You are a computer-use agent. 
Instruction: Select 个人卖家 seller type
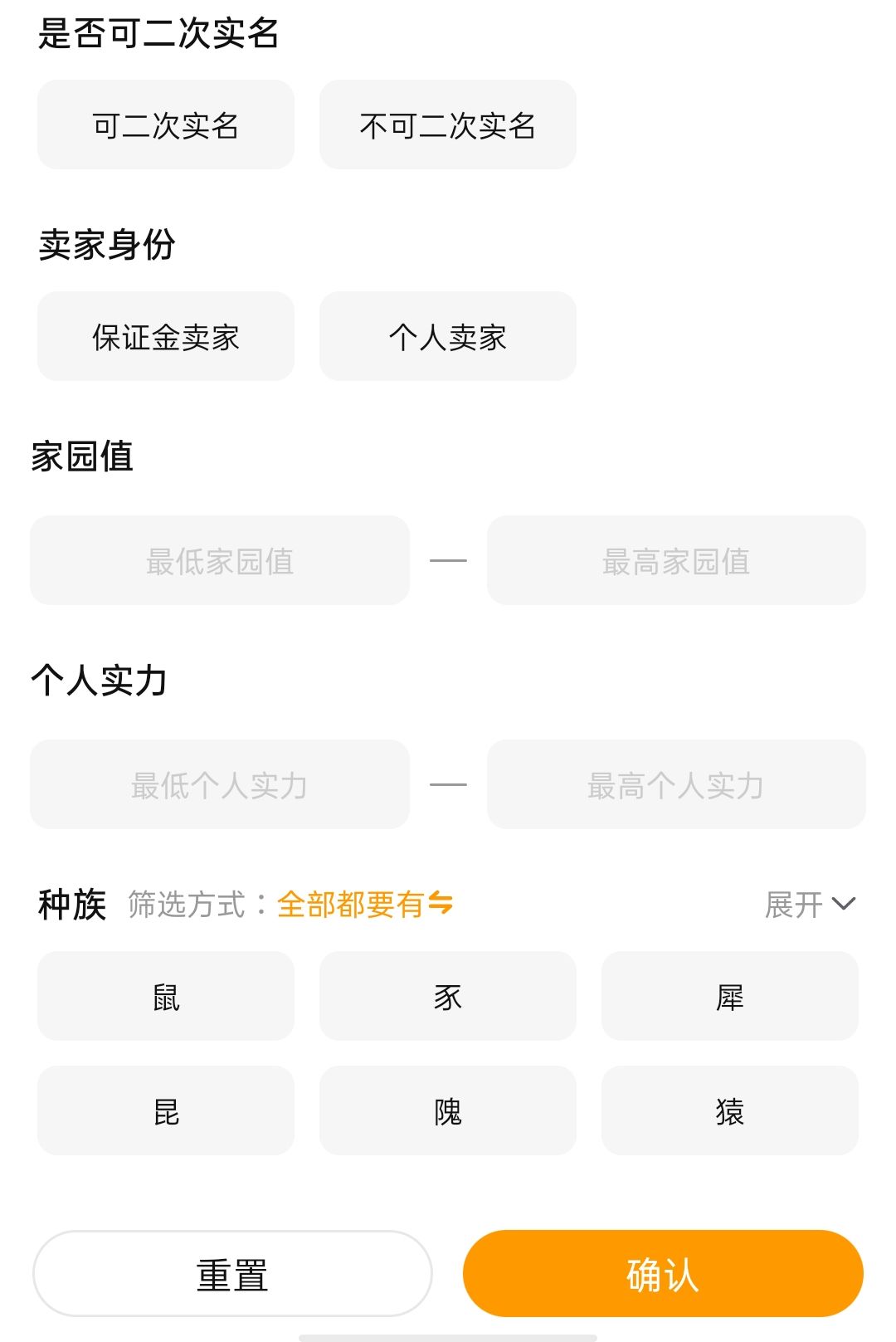coord(447,337)
